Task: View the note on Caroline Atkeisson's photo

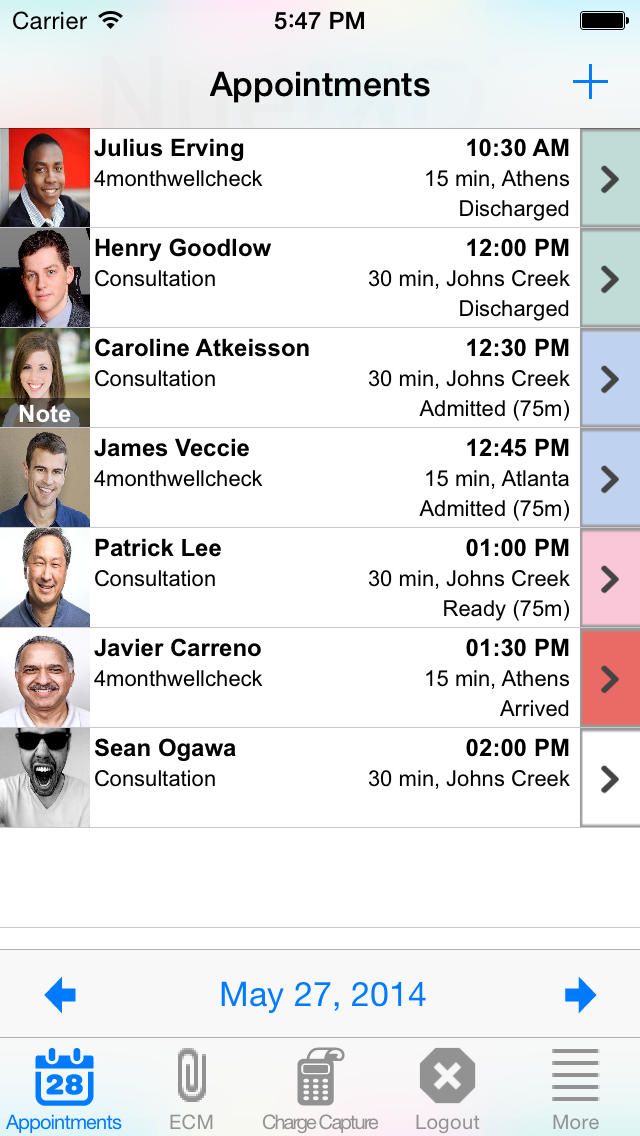Action: tap(45, 413)
